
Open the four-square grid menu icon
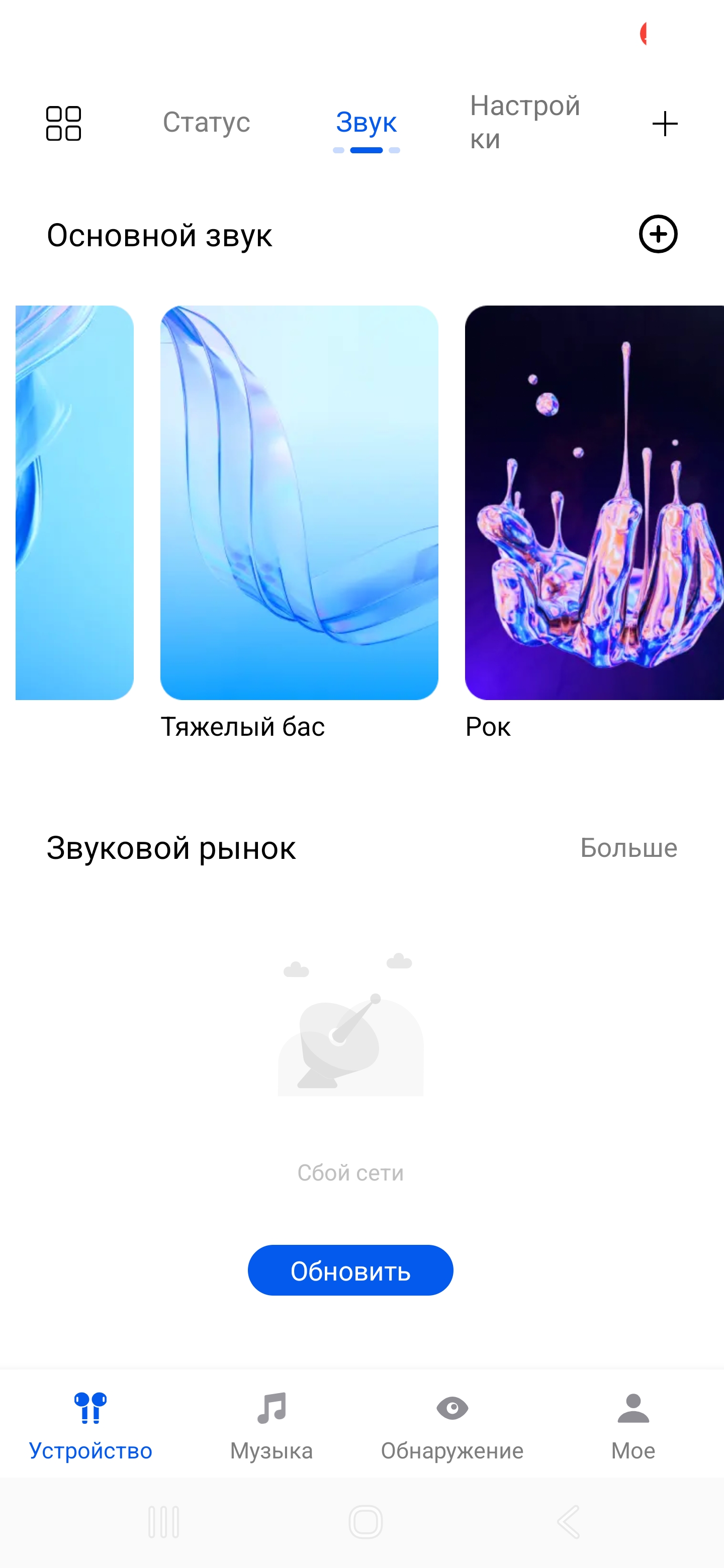tap(63, 124)
